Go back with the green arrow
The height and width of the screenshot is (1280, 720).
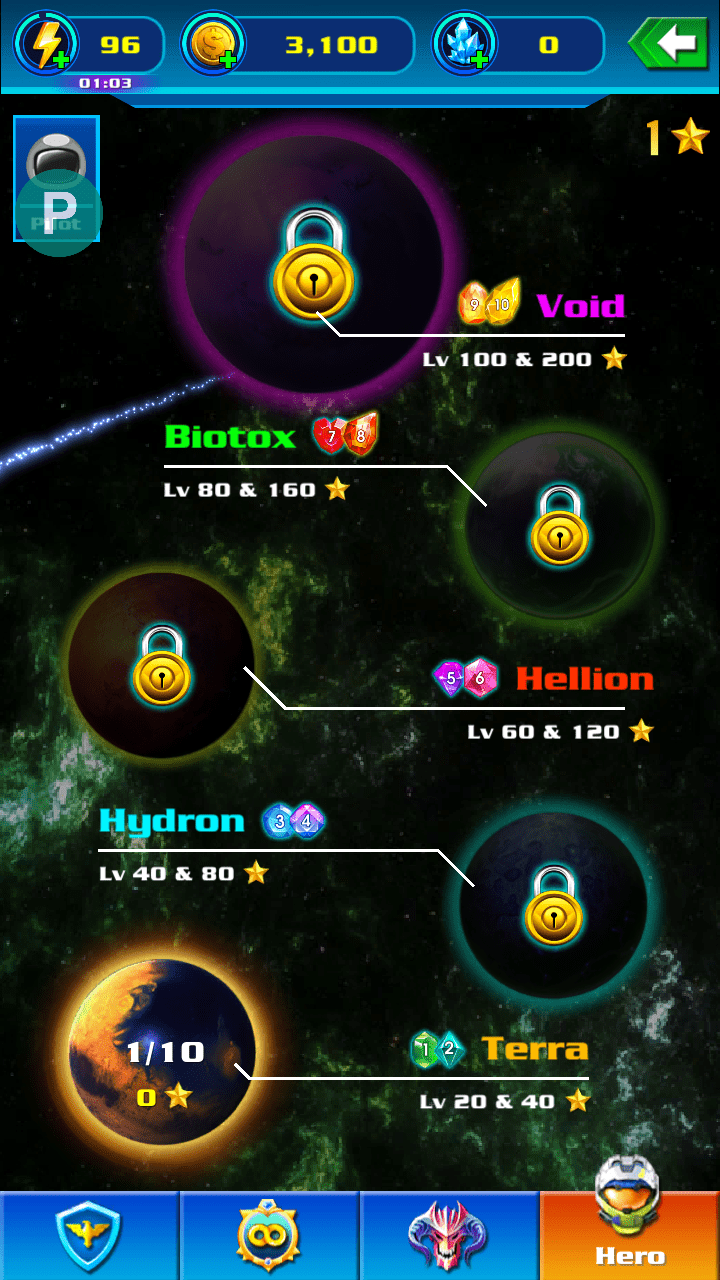click(x=668, y=43)
